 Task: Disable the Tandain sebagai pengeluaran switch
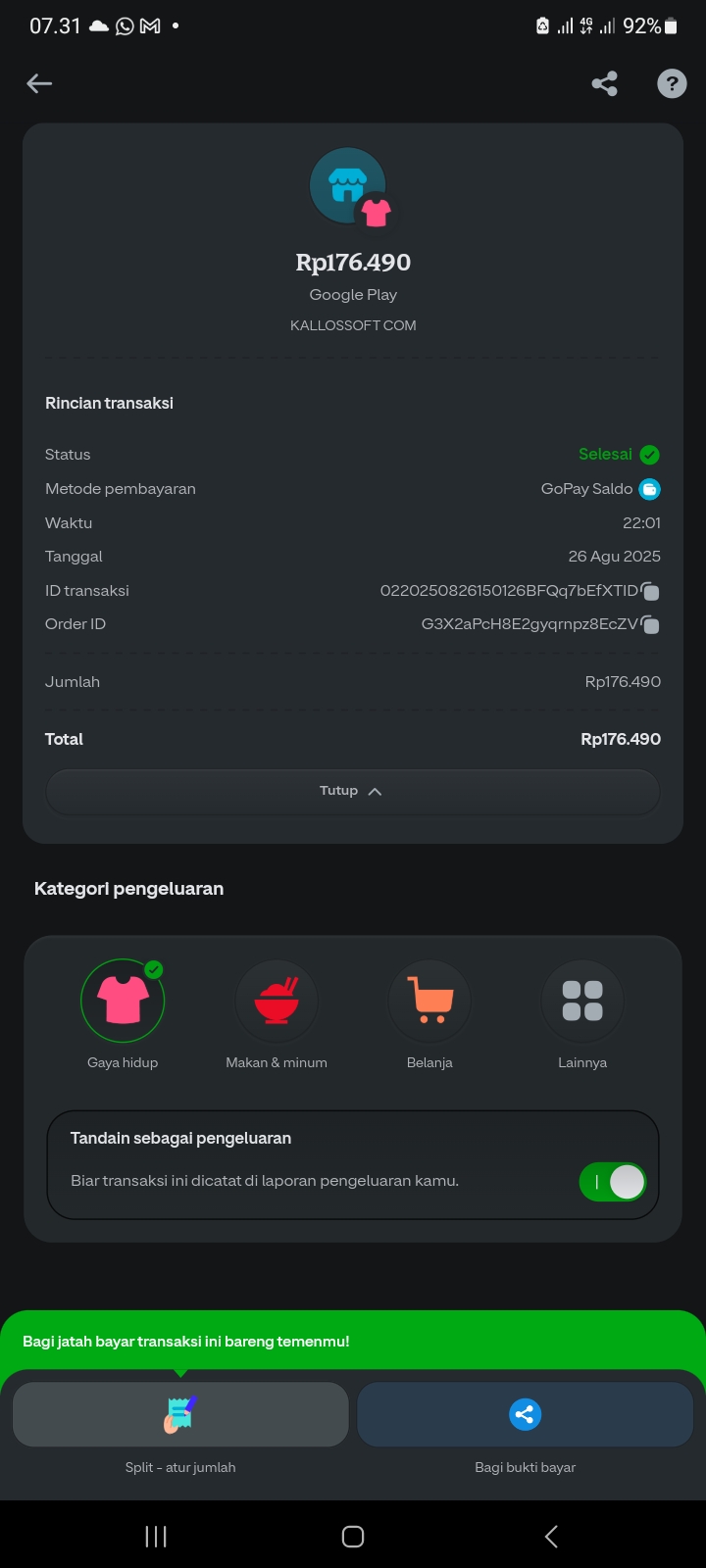[x=613, y=1182]
